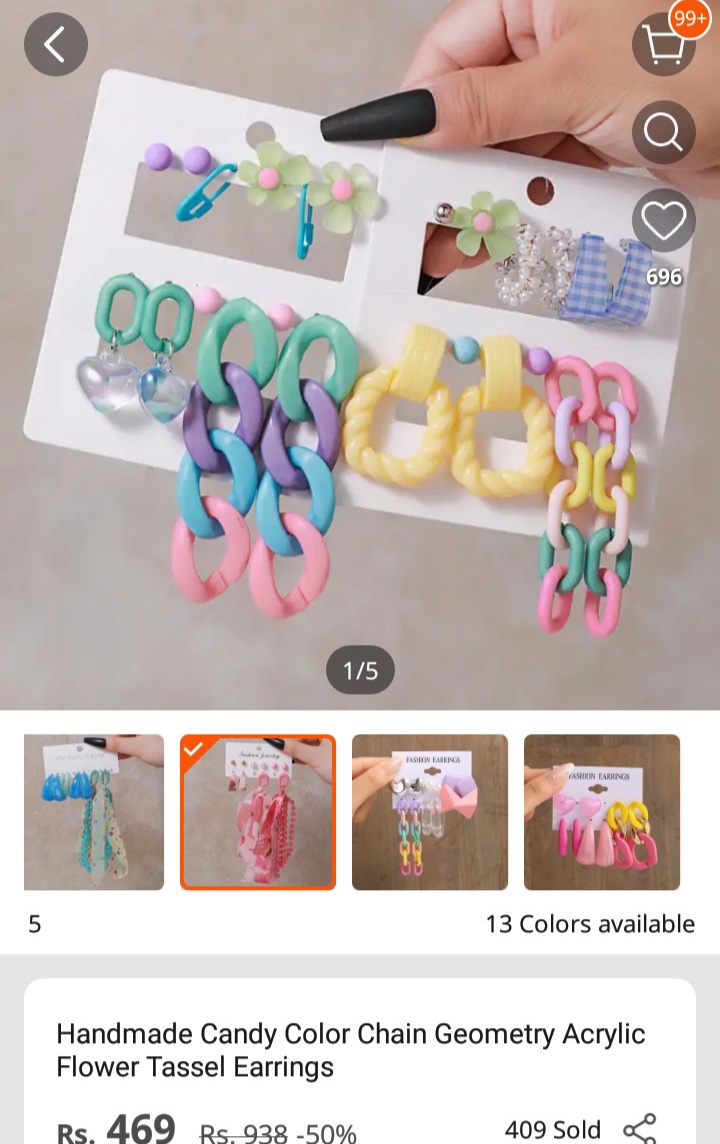Go back to the previous page

(x=56, y=44)
